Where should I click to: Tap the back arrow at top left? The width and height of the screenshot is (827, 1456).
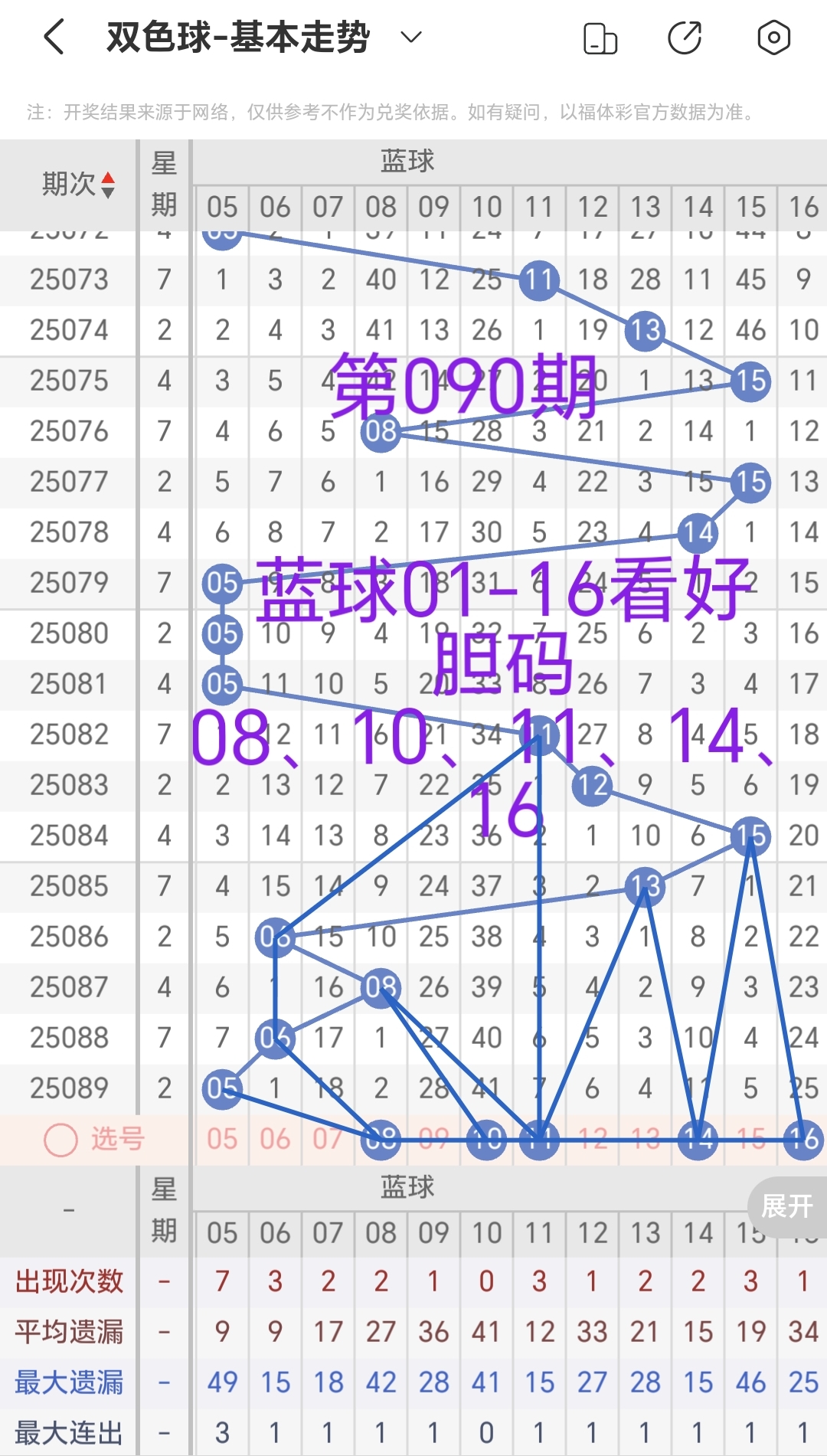click(x=52, y=35)
